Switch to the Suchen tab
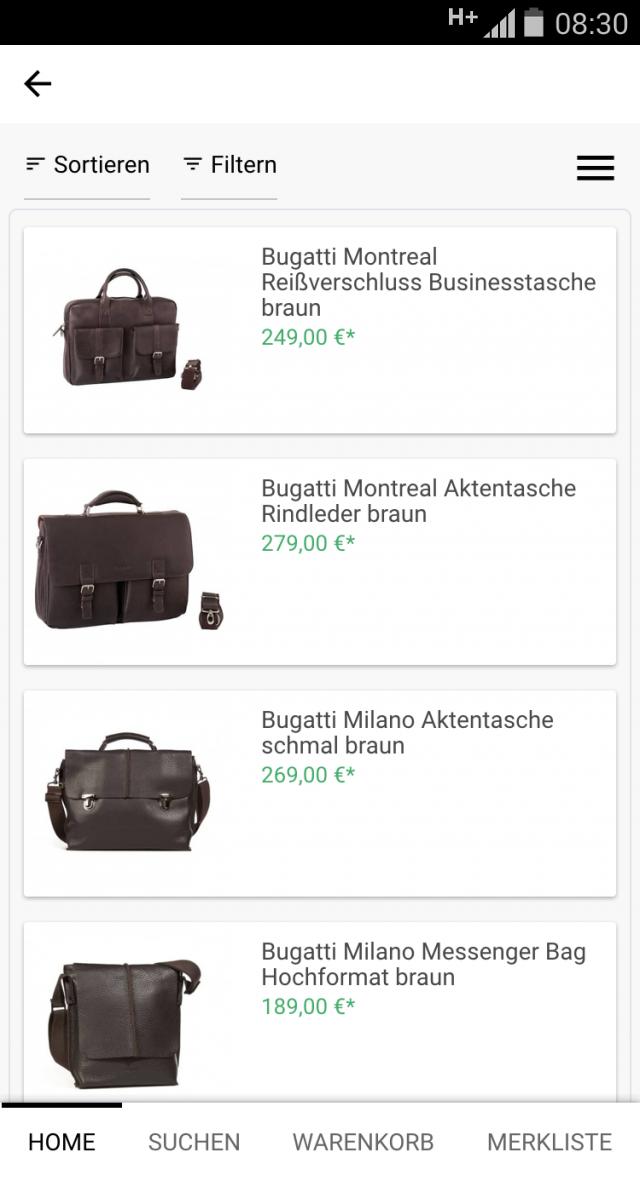The height and width of the screenshot is (1181, 640). click(194, 1142)
